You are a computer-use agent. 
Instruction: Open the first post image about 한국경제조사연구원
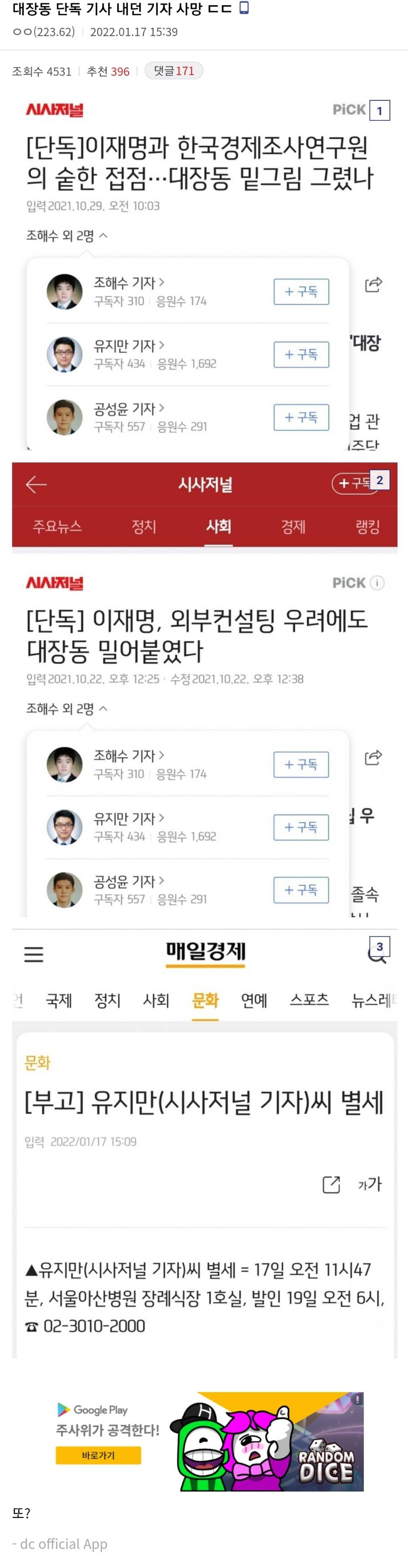point(205,274)
